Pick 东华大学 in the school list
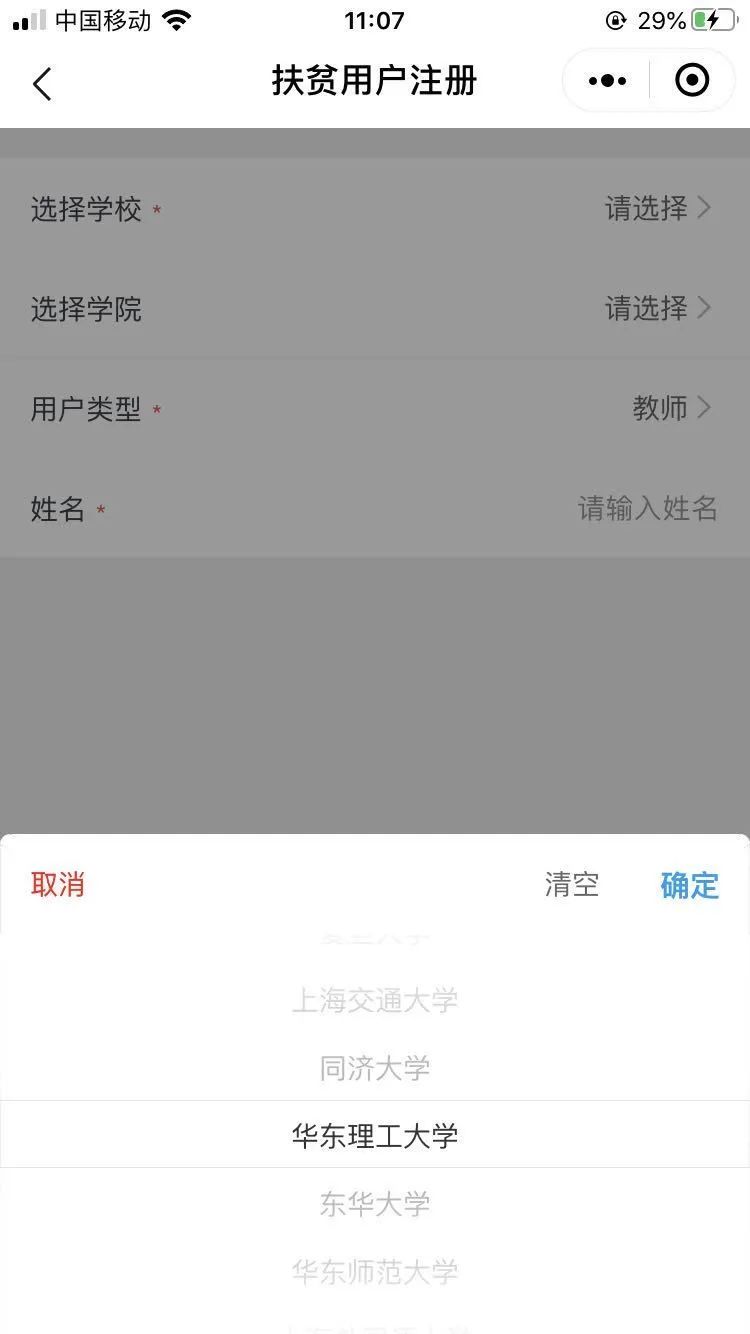The height and width of the screenshot is (1334, 750). (375, 1204)
